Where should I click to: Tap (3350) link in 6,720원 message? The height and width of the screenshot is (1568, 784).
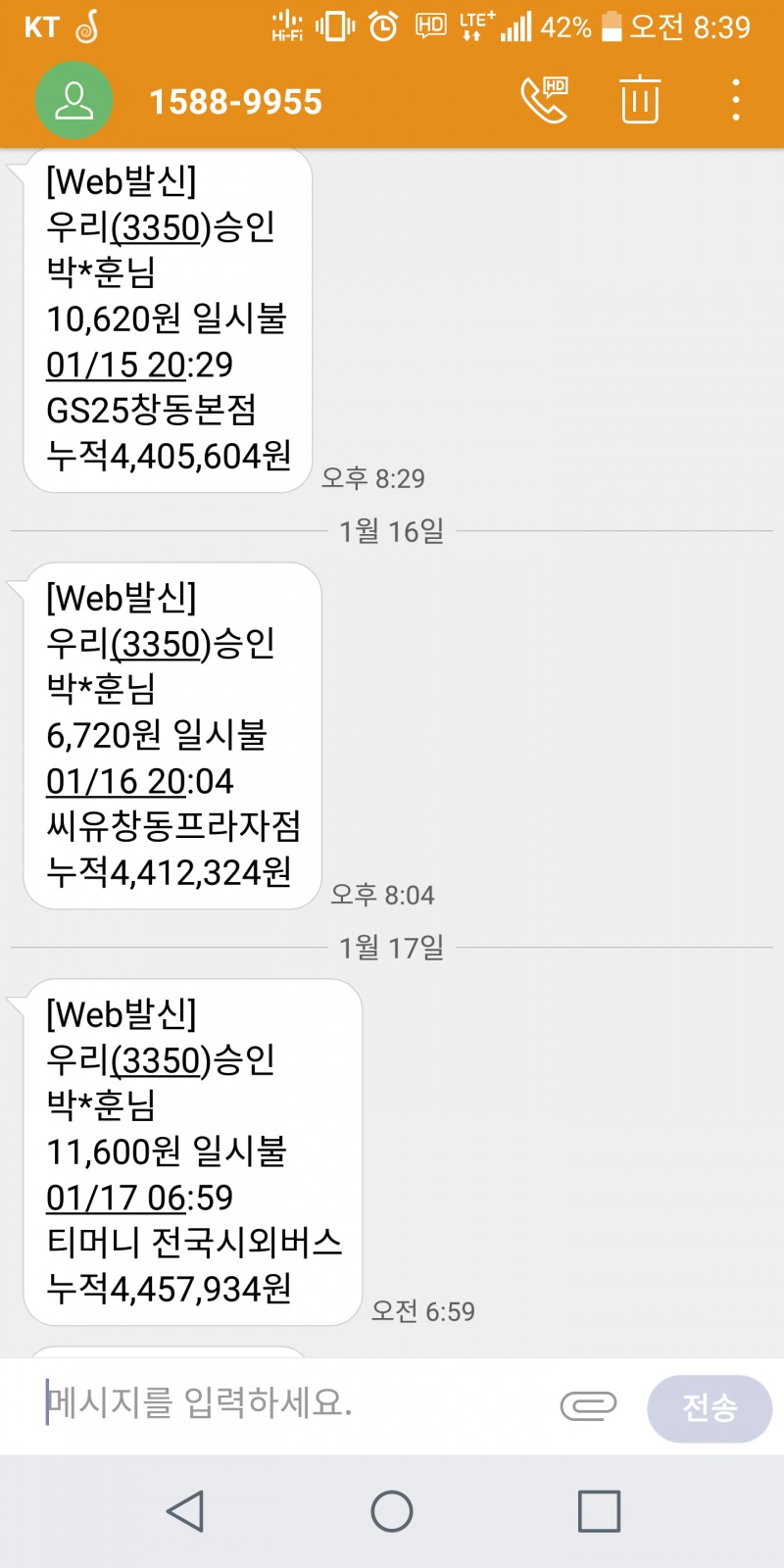(x=161, y=645)
